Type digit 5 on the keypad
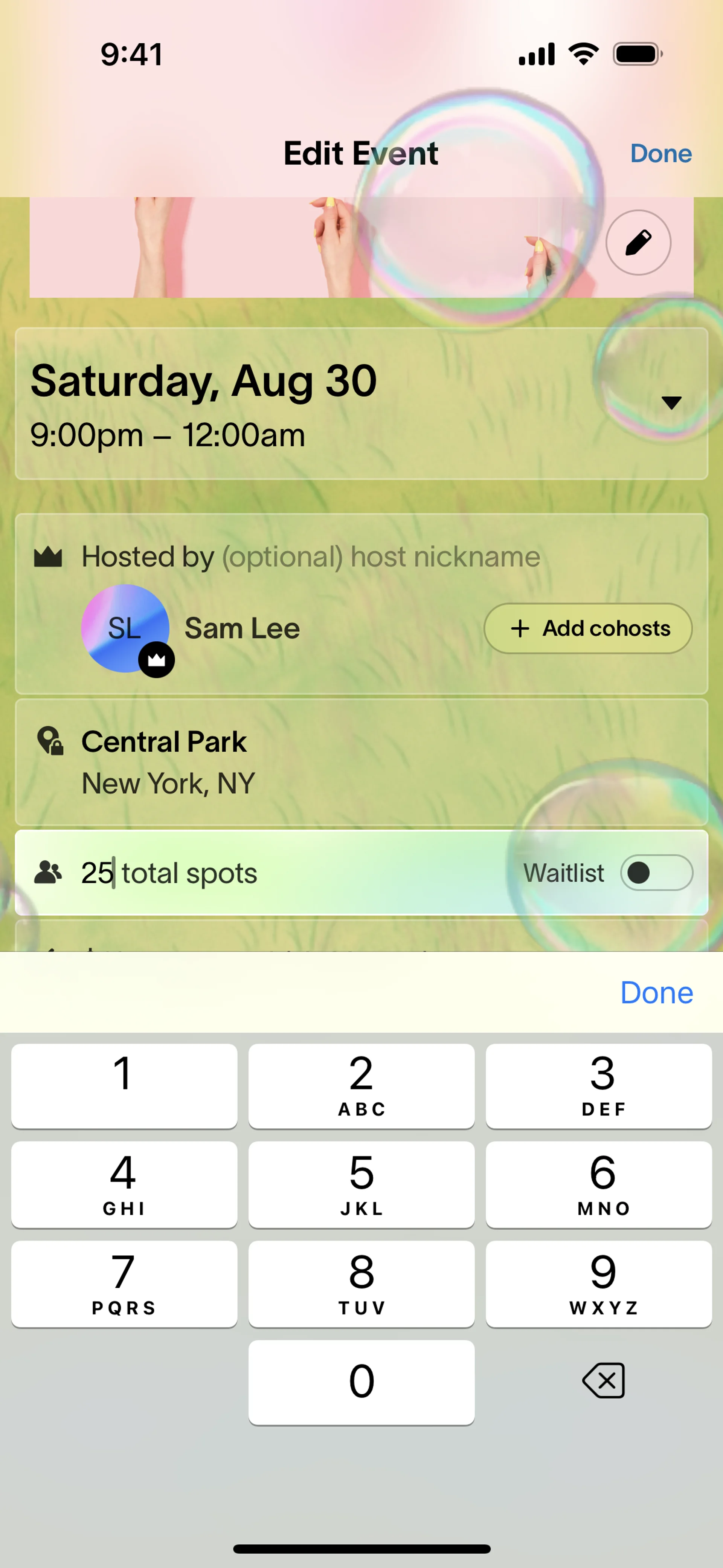Screen dimensions: 723x1568 coord(361,1184)
